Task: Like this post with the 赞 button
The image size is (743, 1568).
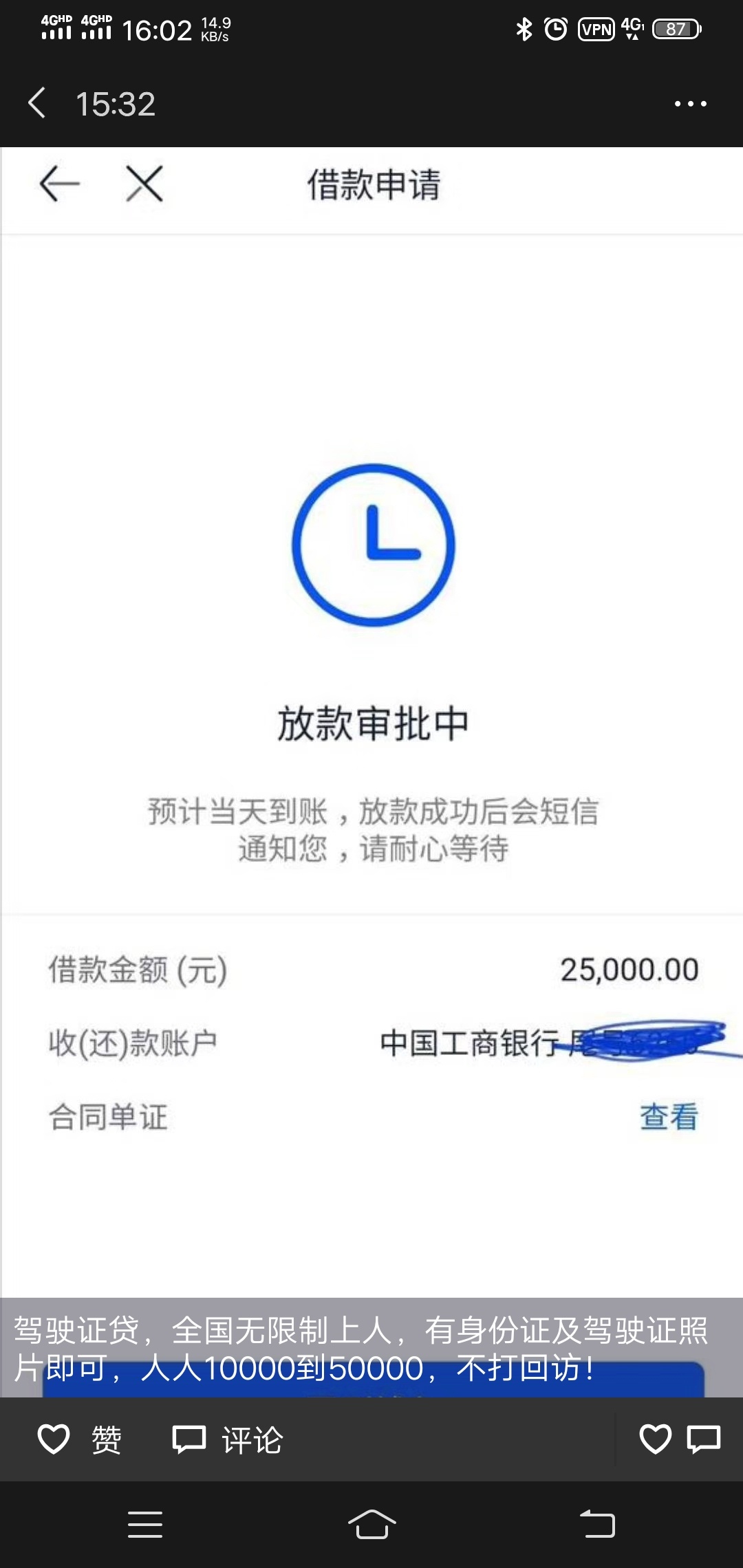Action: pos(79,1439)
